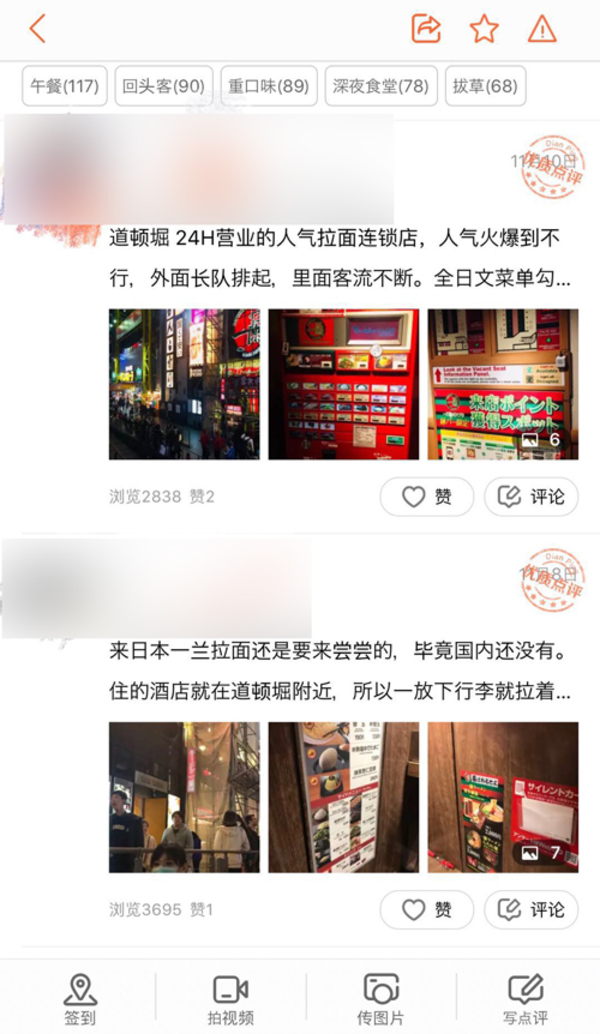
Task: Filter by 重口味(89) tag
Action: point(267,86)
